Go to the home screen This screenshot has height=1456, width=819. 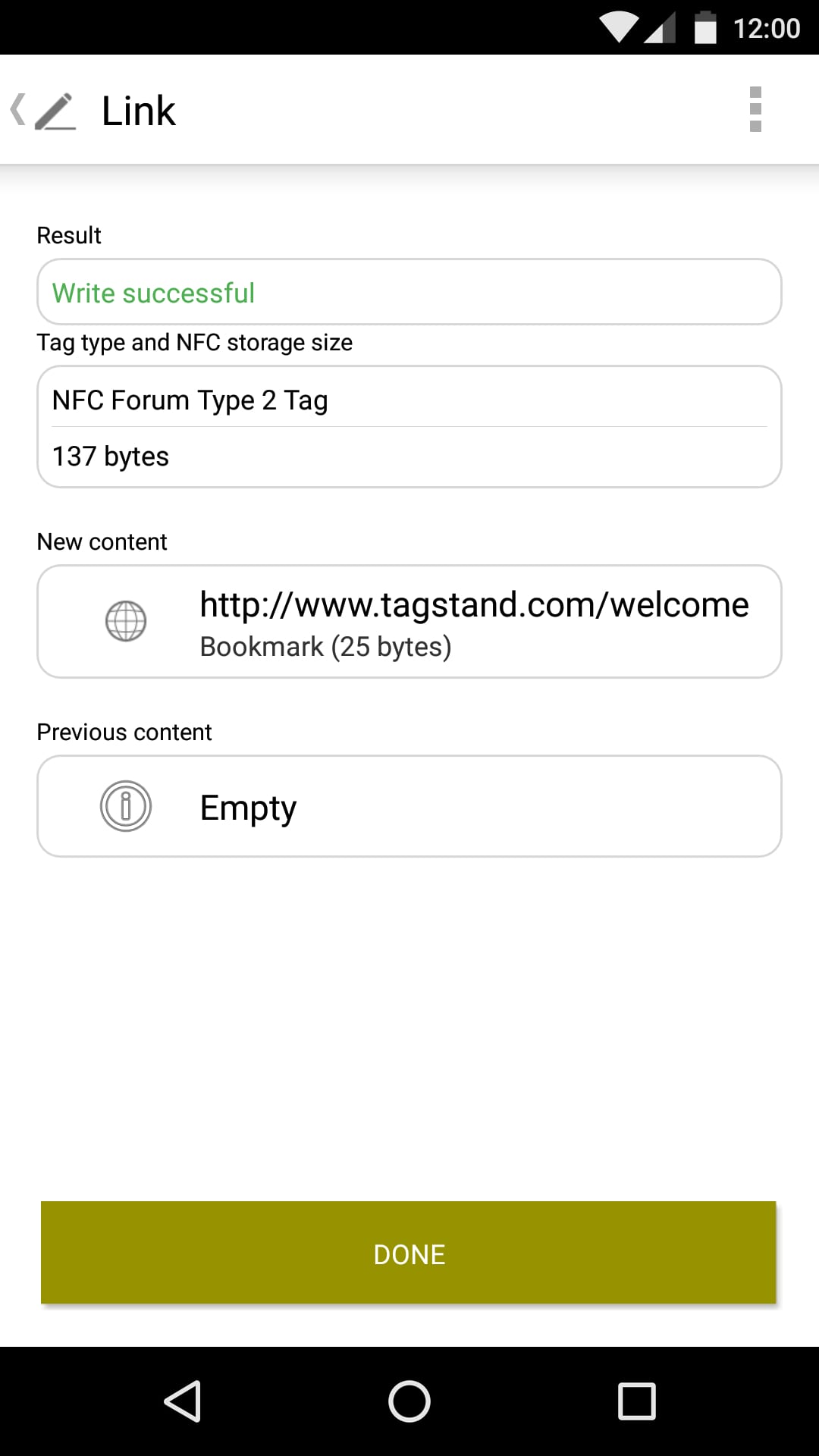click(409, 1401)
